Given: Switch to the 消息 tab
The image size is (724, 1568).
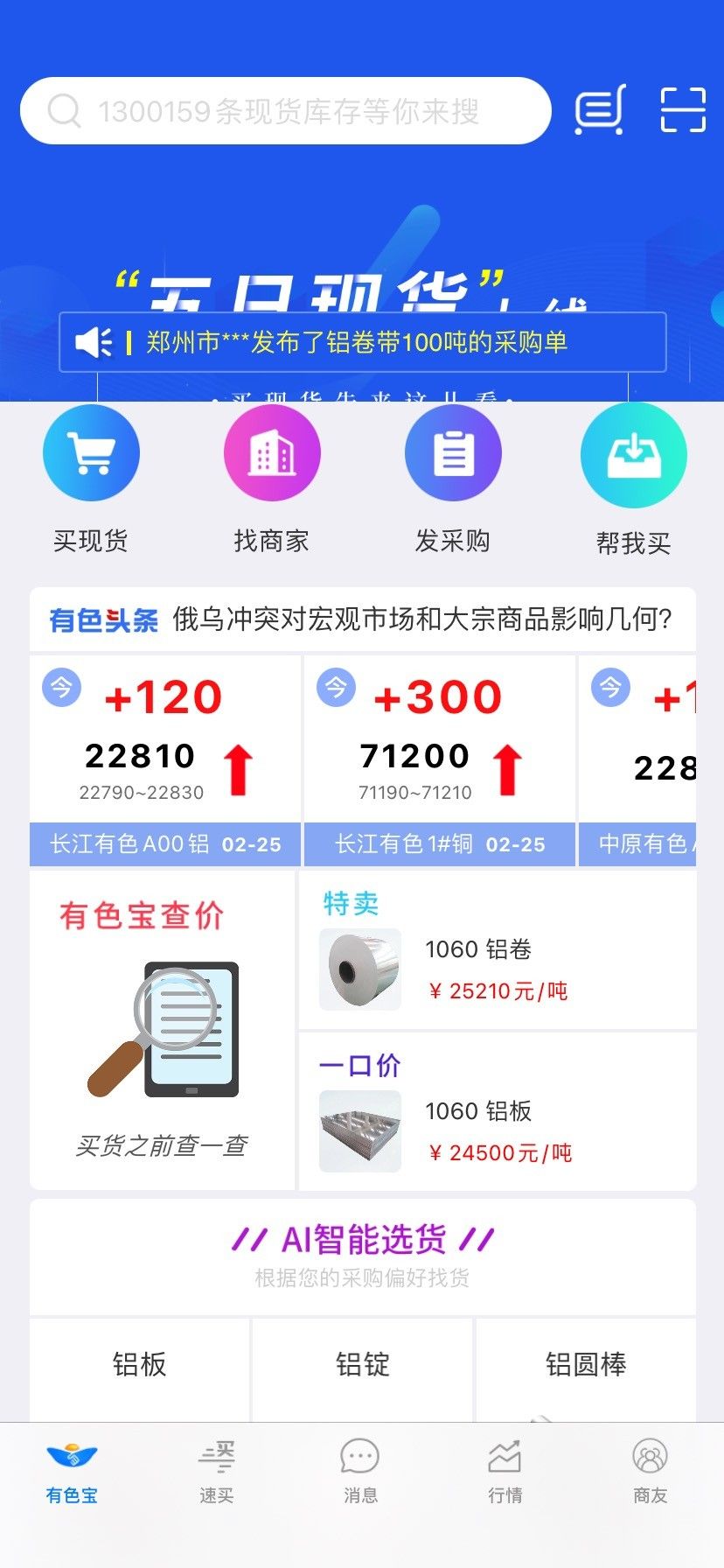Looking at the screenshot, I should click(360, 1472).
